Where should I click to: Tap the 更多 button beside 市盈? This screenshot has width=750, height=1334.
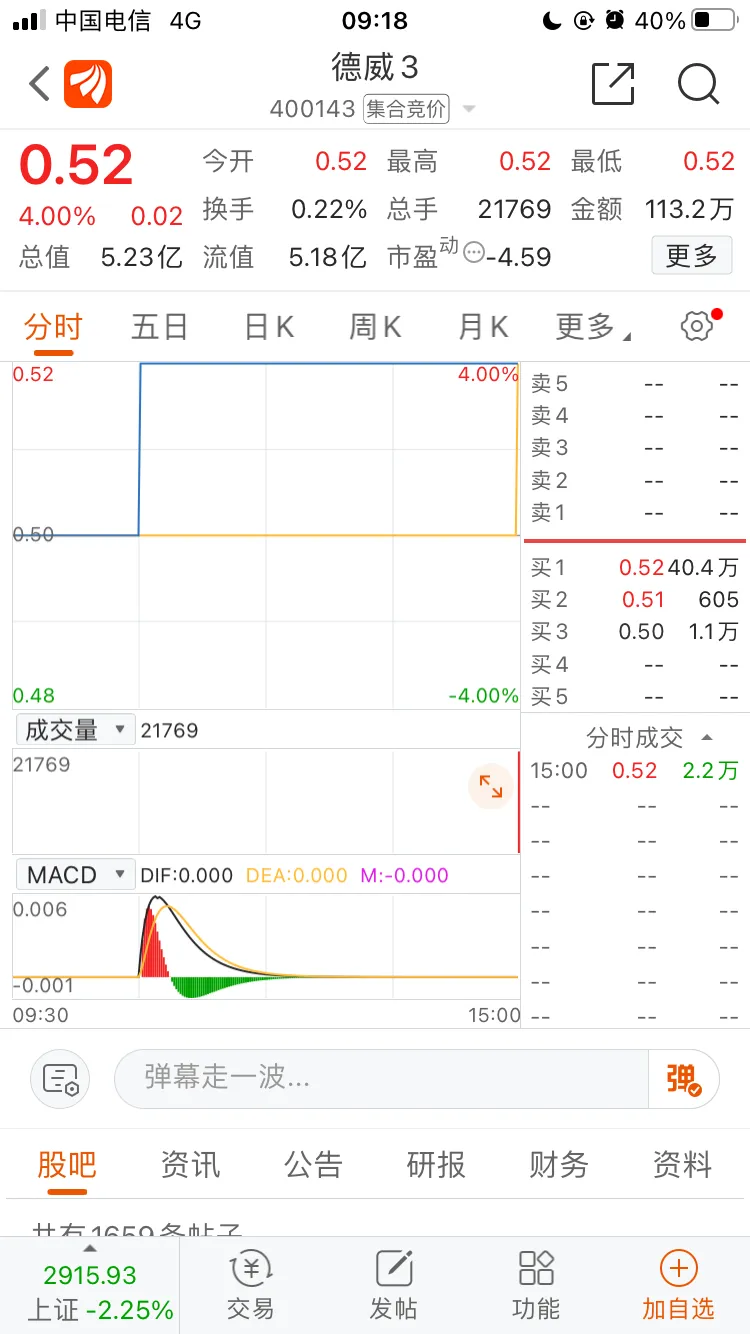click(691, 256)
